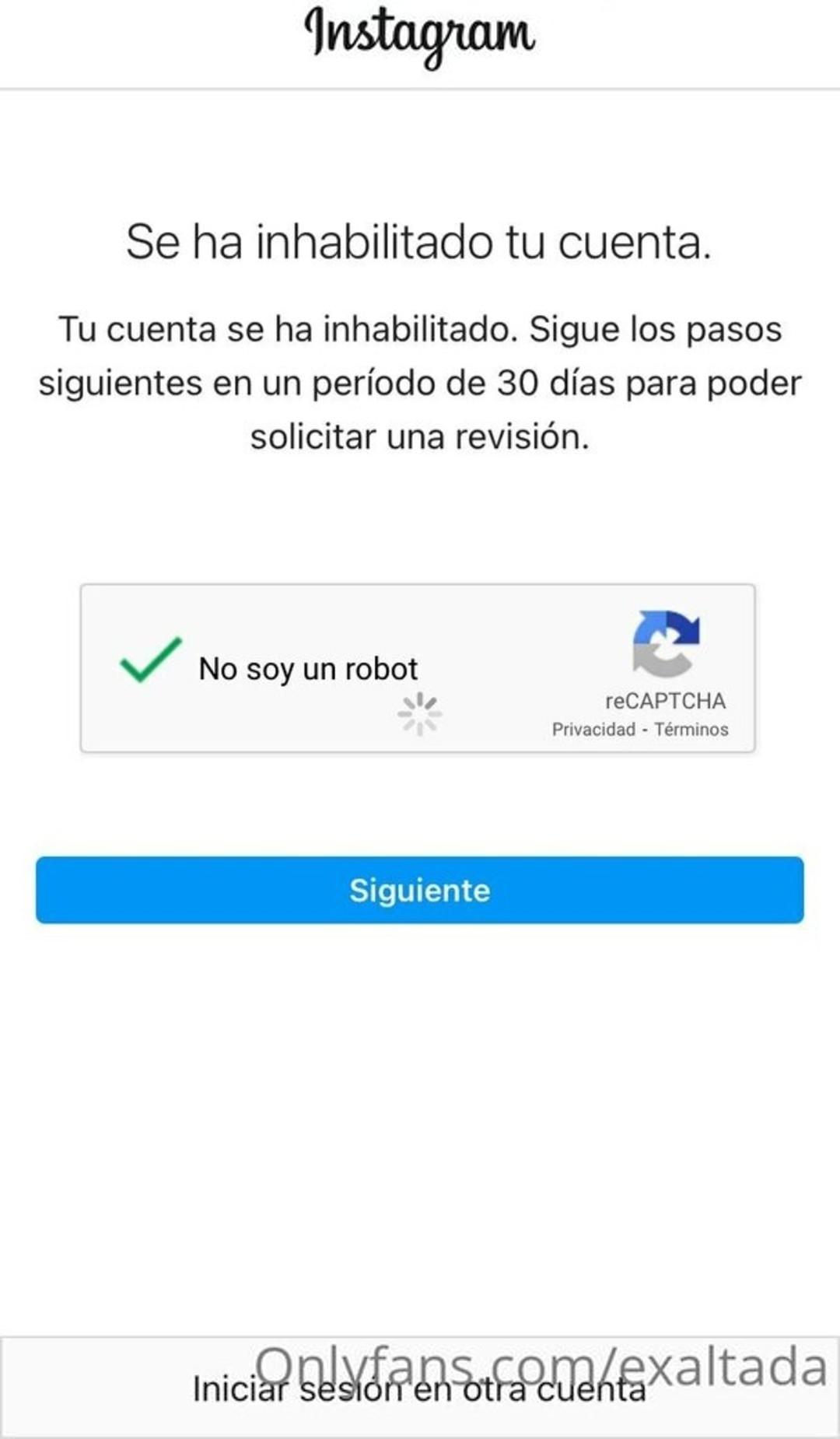840x1439 pixels.
Task: Continue with the Siguiente button
Action: click(x=419, y=890)
